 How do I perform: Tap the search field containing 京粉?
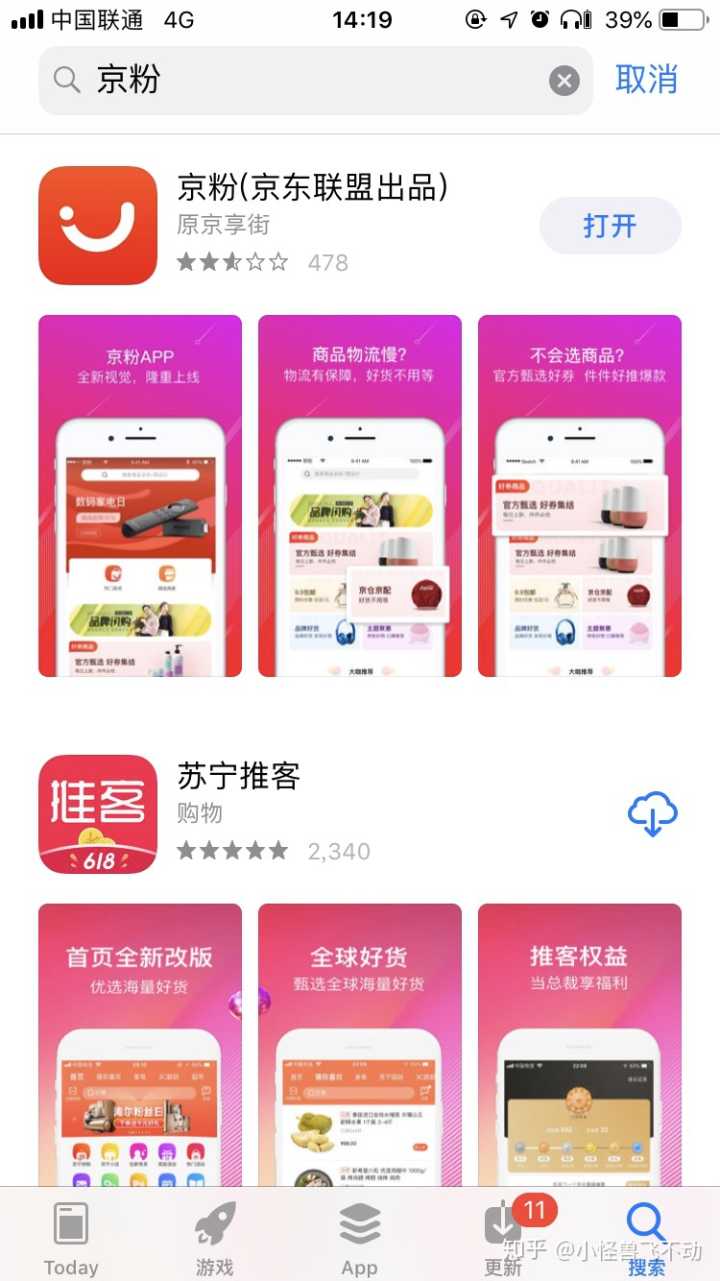300,80
